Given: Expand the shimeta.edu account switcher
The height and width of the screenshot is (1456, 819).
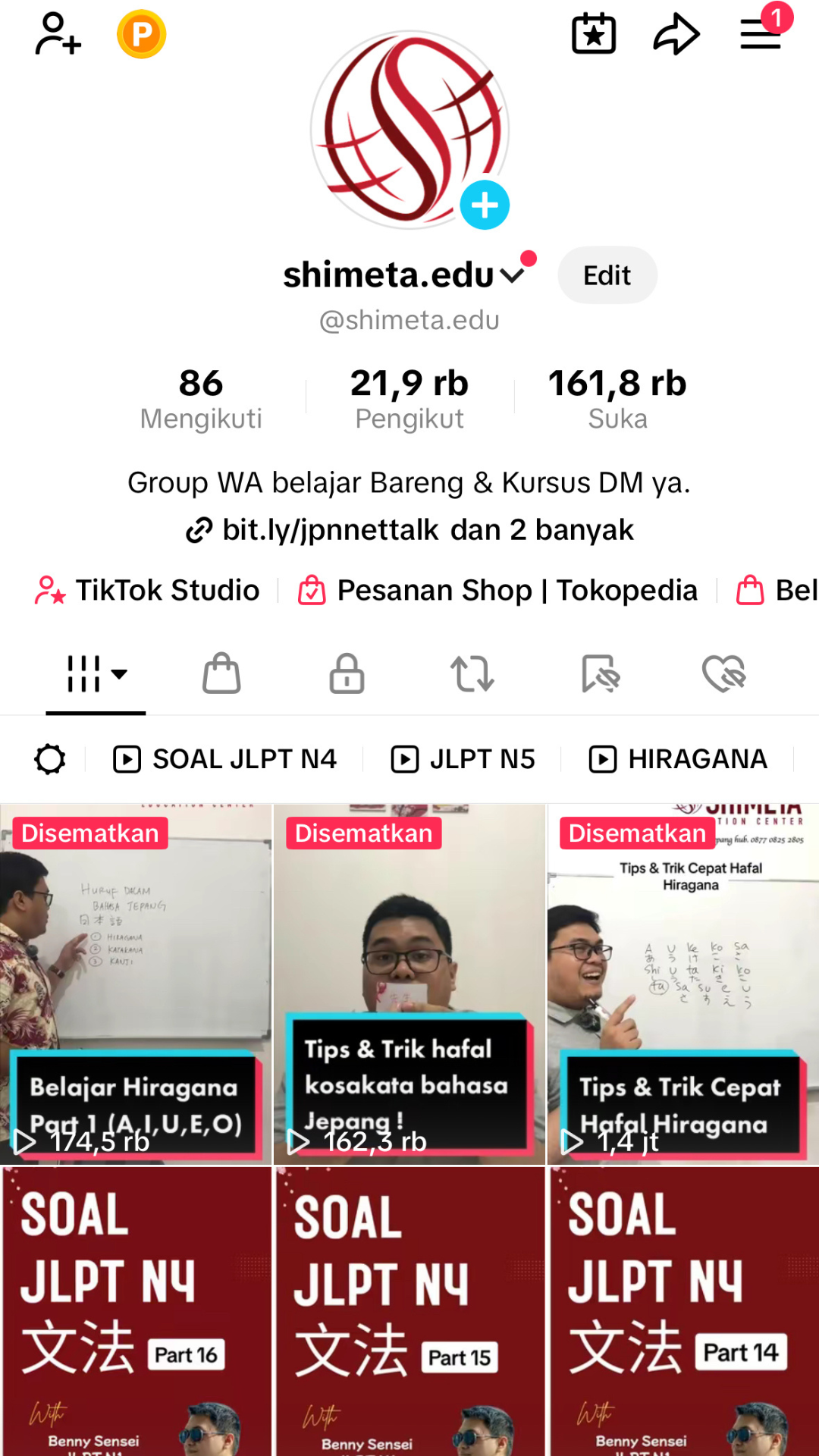Looking at the screenshot, I should (513, 275).
